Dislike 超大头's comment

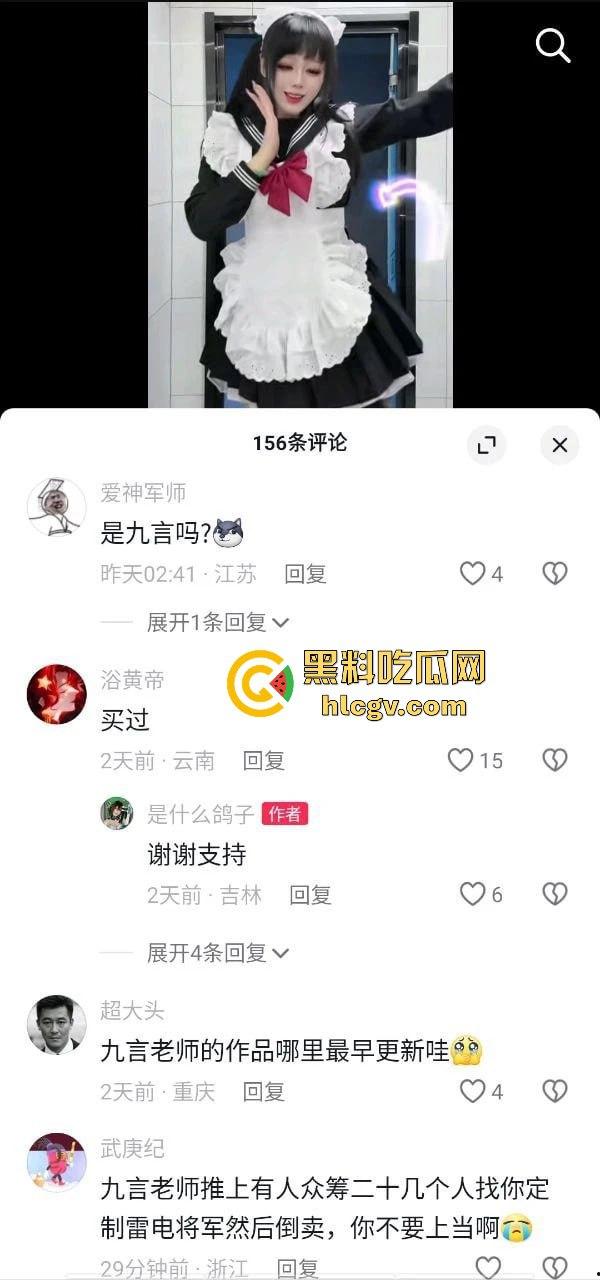pos(555,1090)
